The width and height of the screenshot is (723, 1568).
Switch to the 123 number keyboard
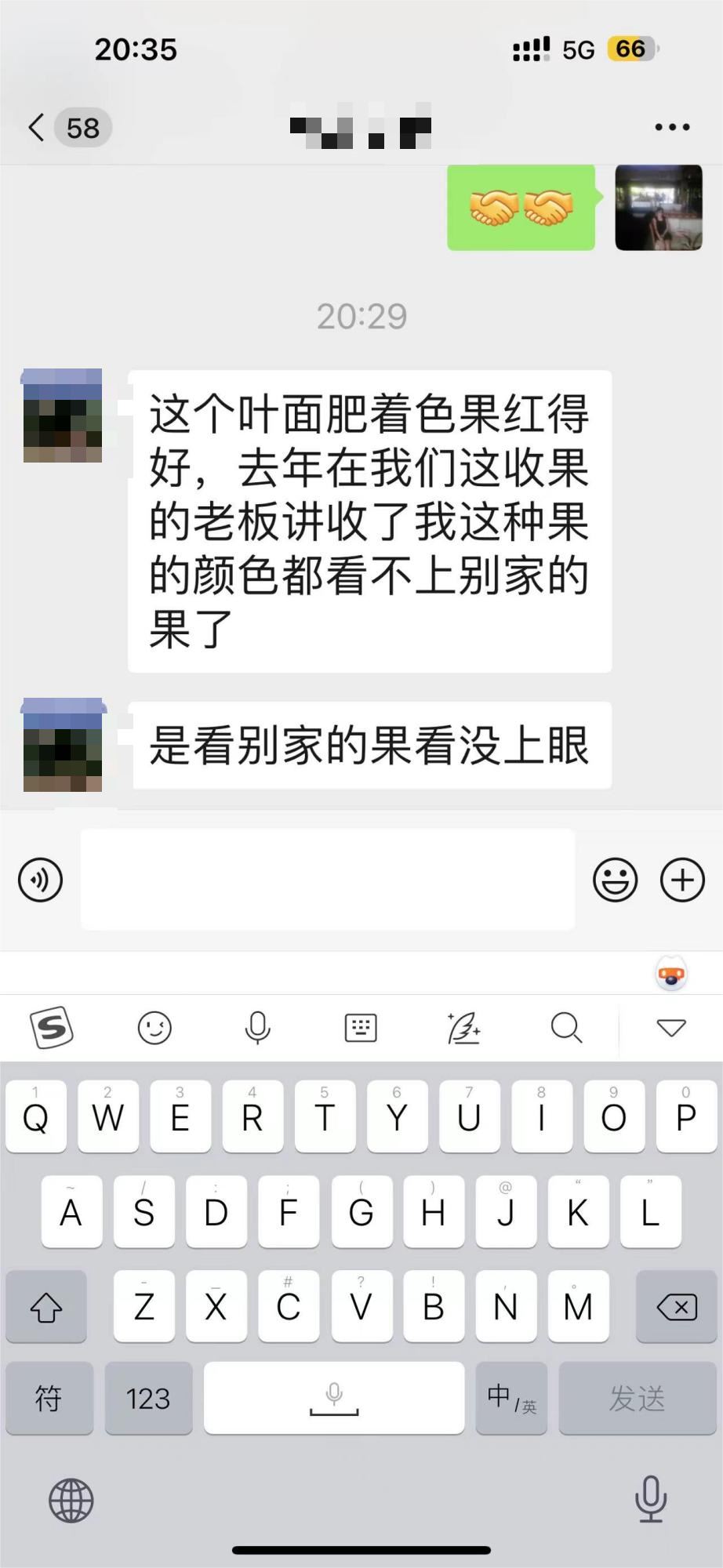point(148,1399)
